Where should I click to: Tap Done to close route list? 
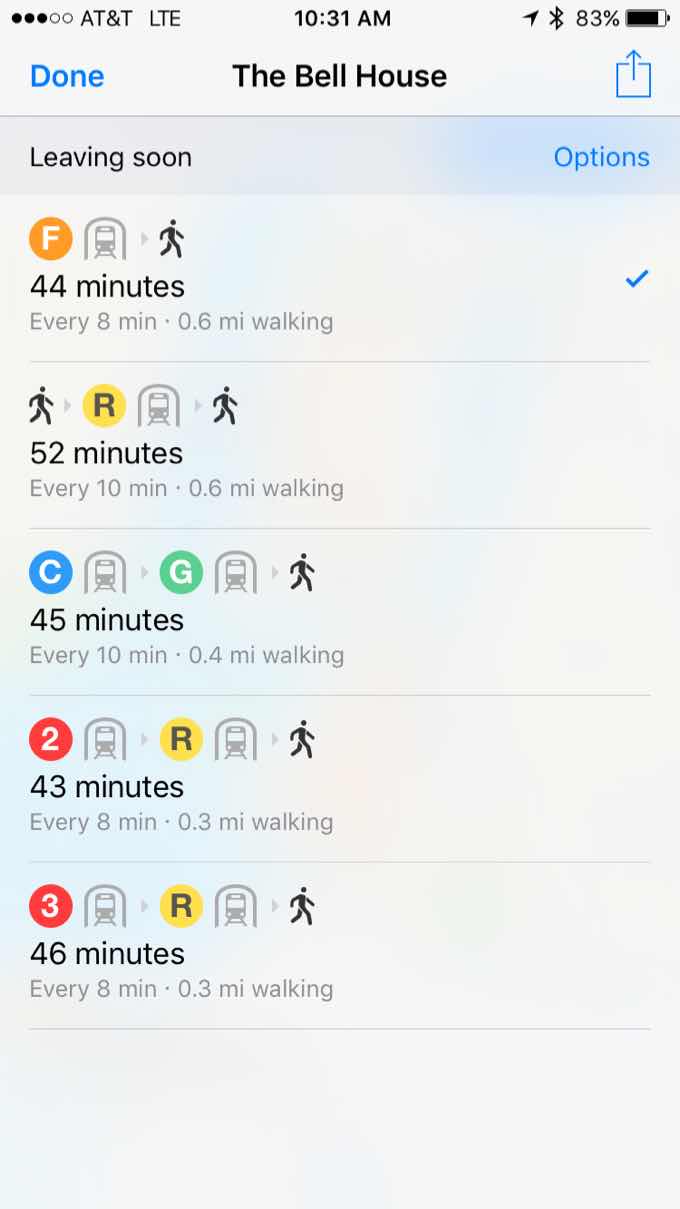(x=67, y=76)
